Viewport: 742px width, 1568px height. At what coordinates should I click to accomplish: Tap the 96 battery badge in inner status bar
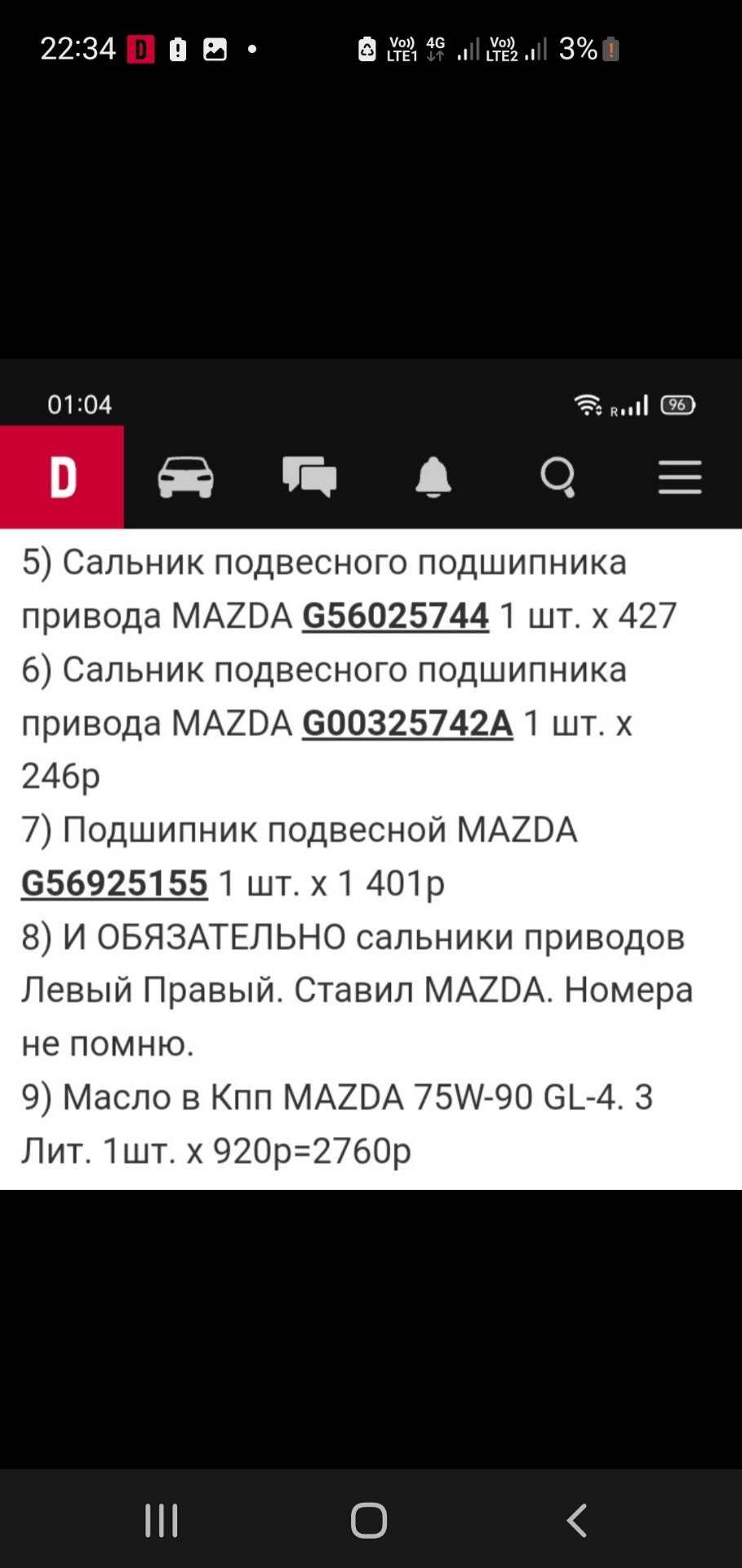click(677, 404)
